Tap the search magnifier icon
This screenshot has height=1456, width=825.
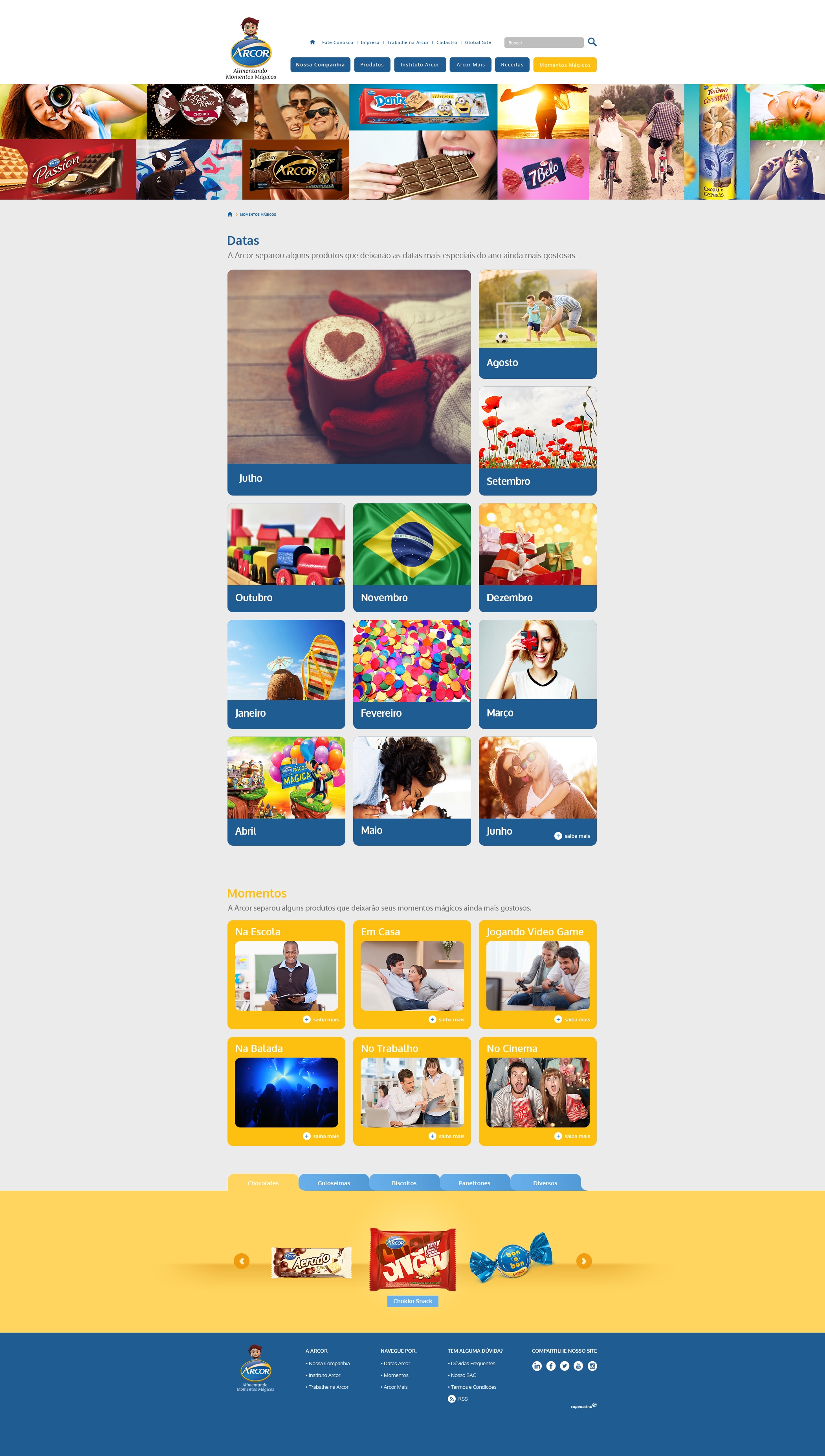592,42
